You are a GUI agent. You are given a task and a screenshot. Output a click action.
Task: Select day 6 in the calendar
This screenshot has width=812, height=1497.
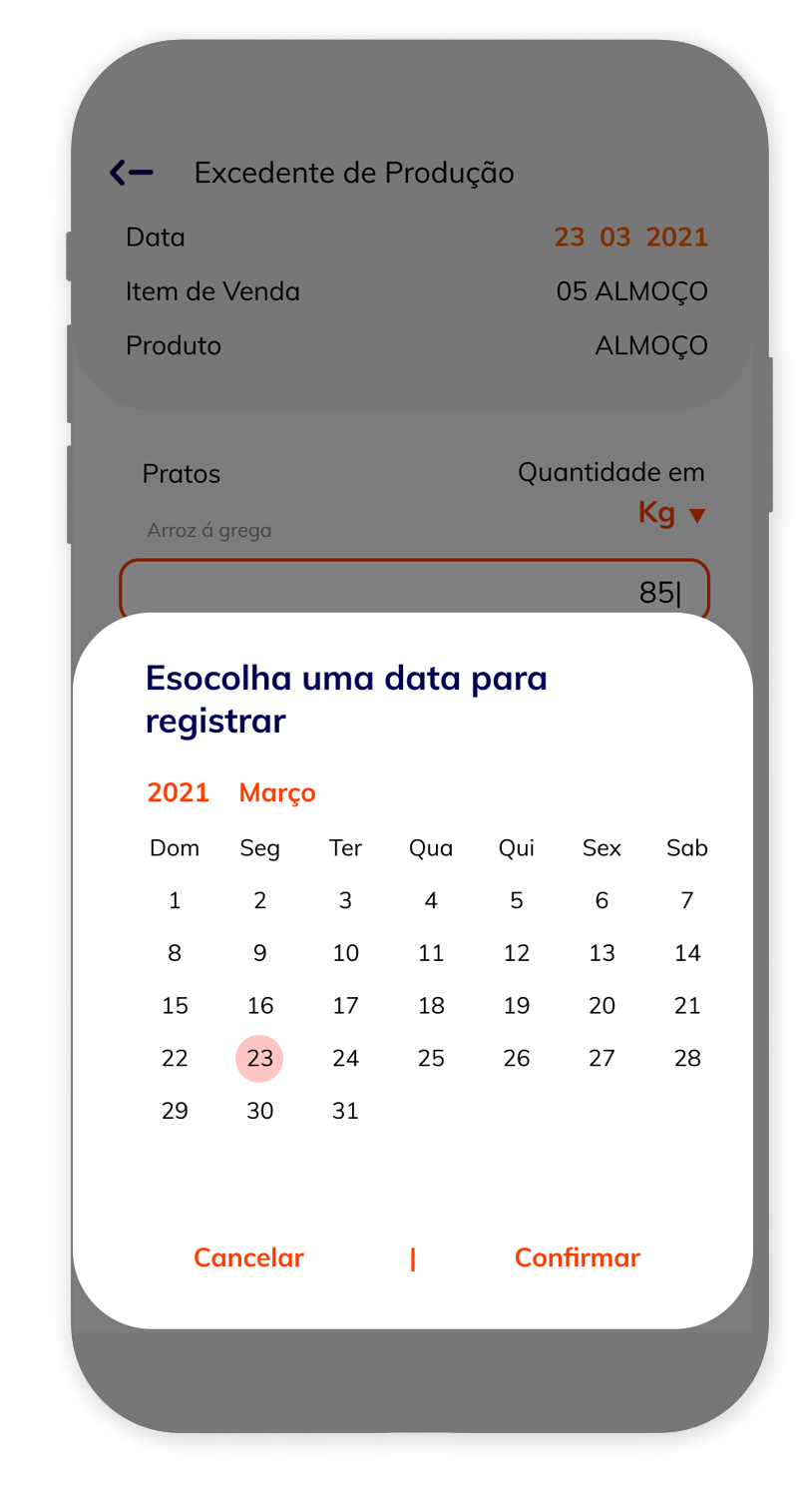point(602,900)
